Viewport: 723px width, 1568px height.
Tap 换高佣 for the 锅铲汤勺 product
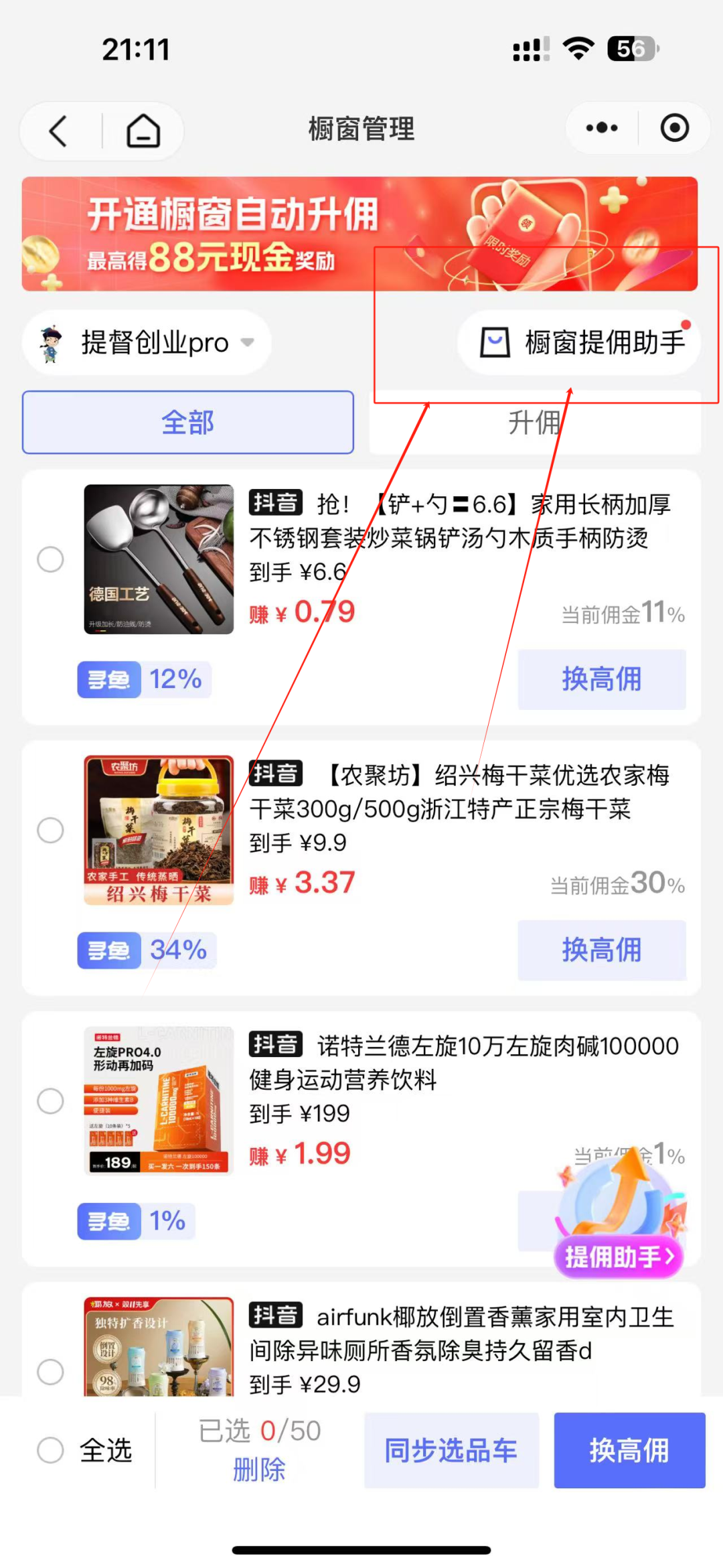601,679
